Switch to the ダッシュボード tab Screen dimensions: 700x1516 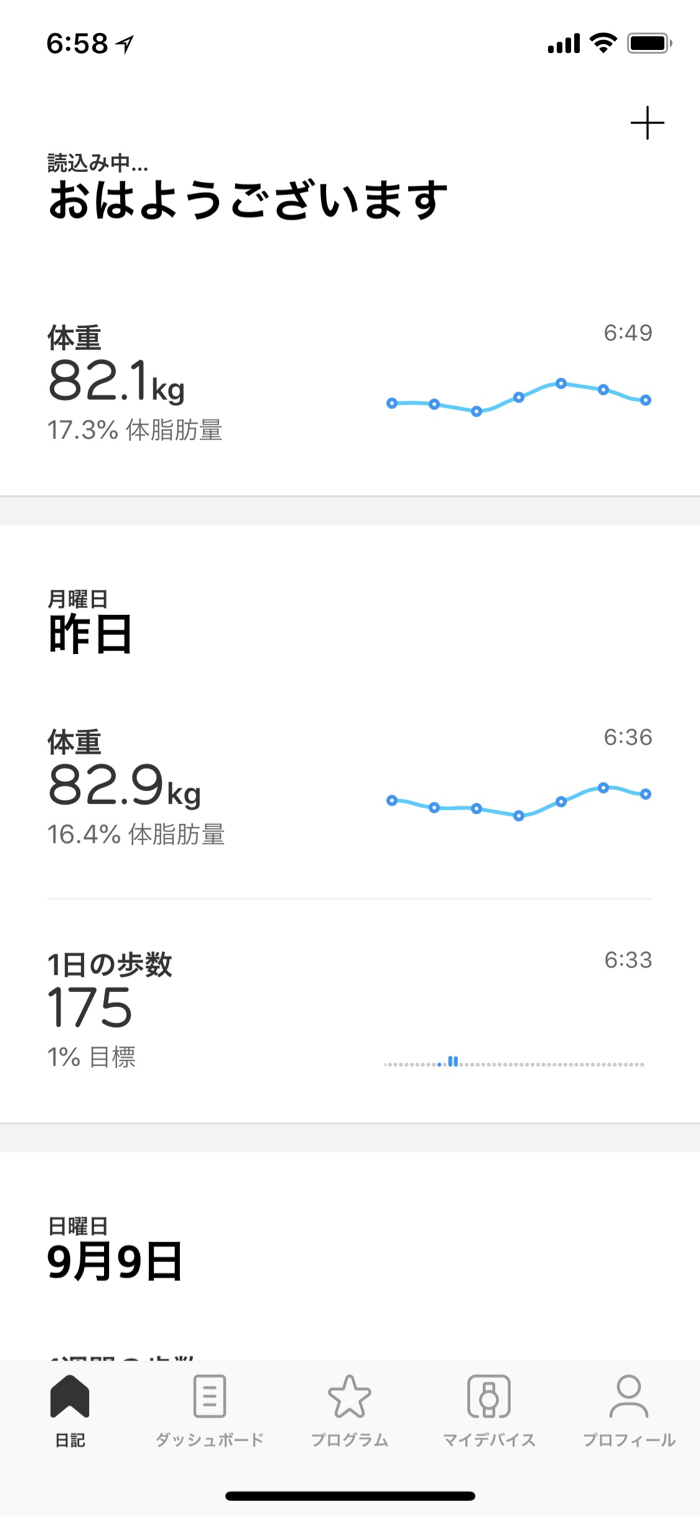(209, 1412)
